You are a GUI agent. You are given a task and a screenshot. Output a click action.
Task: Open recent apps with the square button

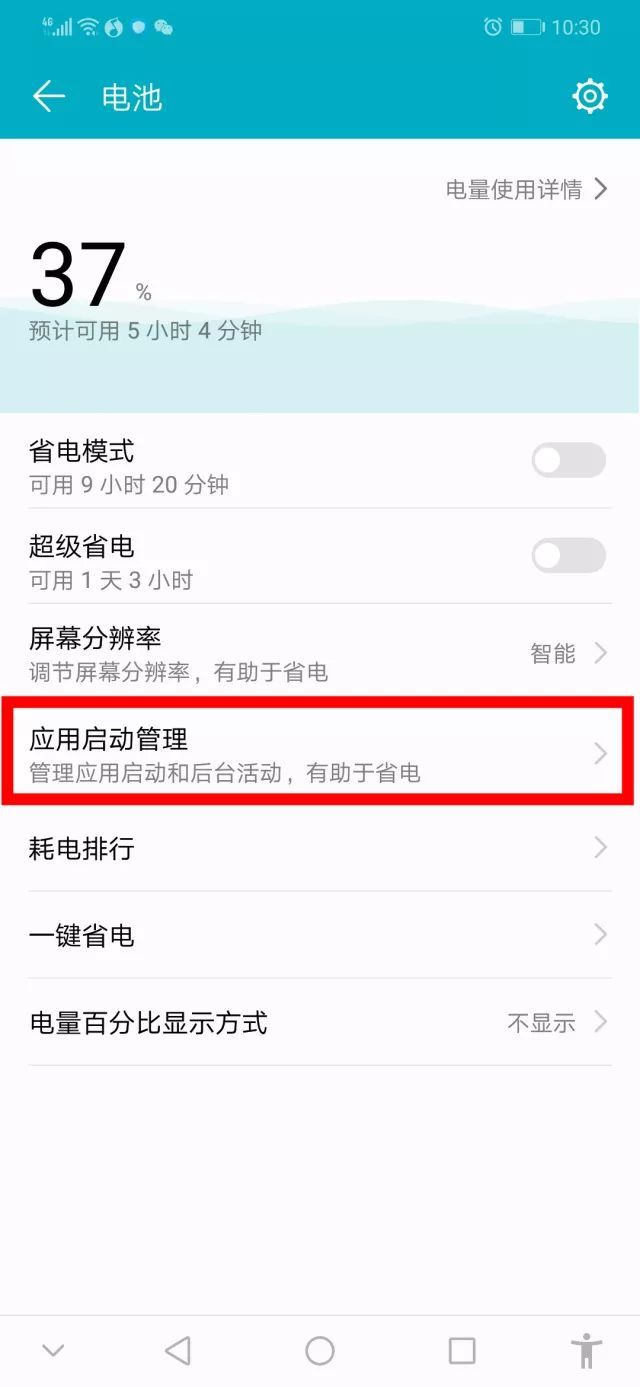(462, 1351)
